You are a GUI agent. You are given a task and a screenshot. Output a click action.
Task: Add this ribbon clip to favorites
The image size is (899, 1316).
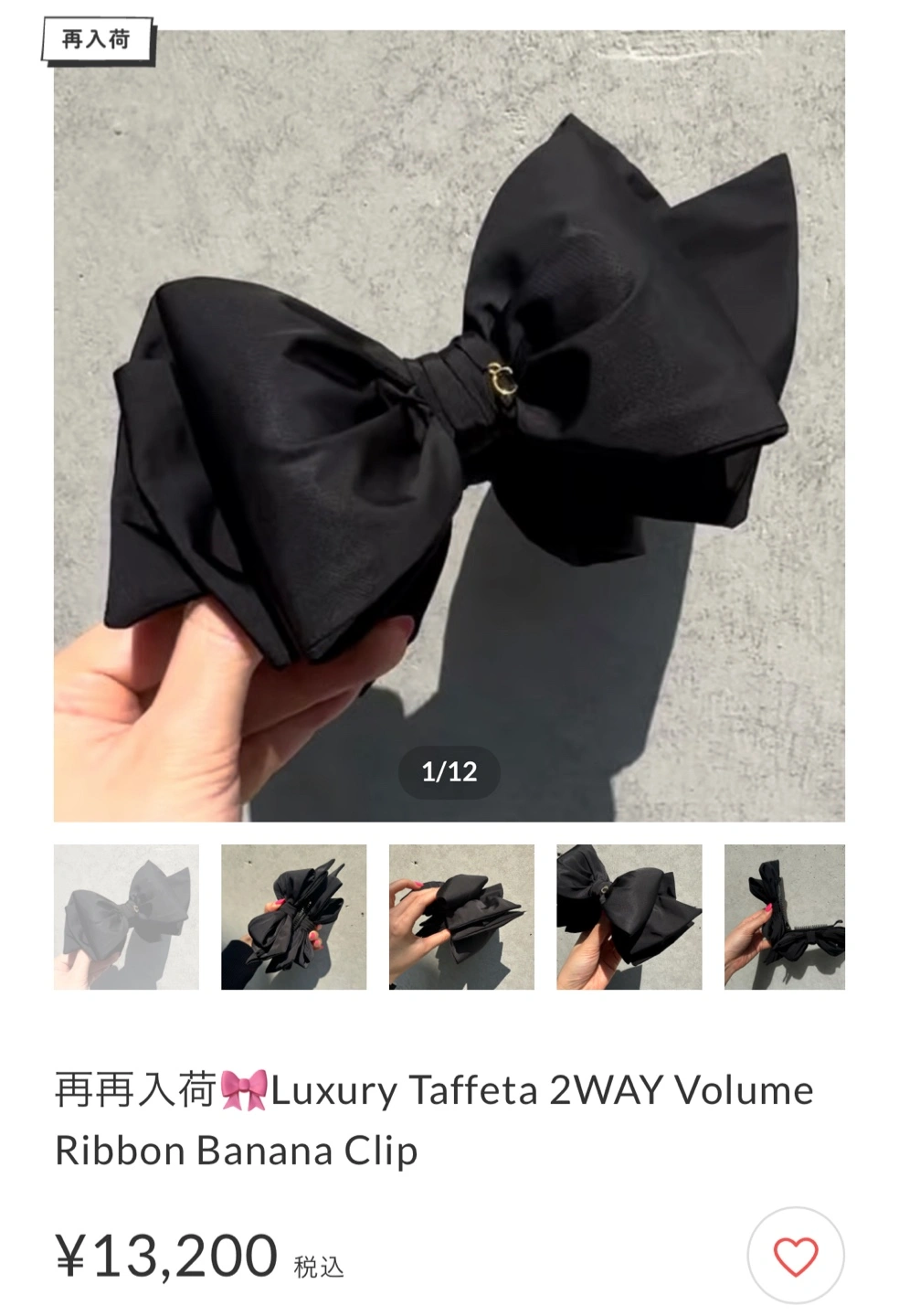795,1257
